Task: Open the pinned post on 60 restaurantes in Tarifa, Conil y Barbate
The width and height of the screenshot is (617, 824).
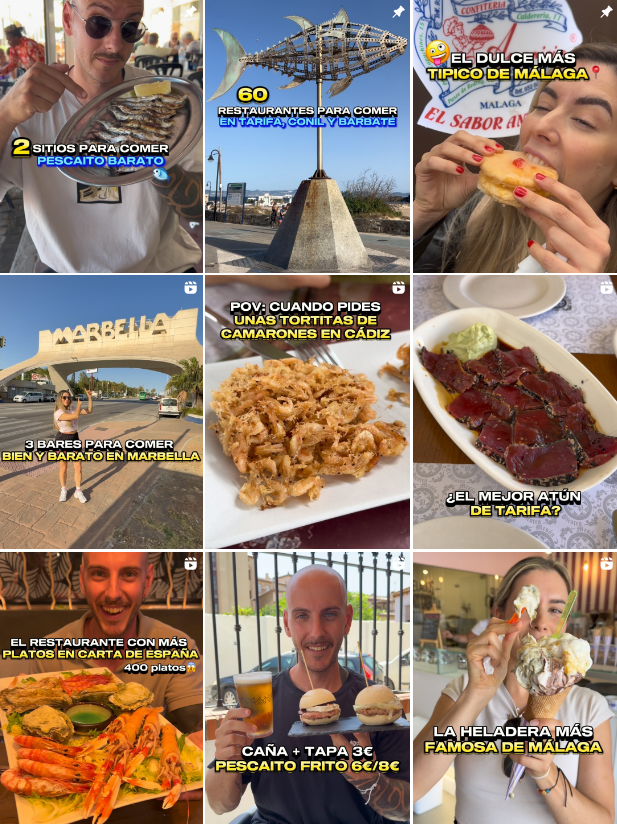Action: (x=307, y=136)
